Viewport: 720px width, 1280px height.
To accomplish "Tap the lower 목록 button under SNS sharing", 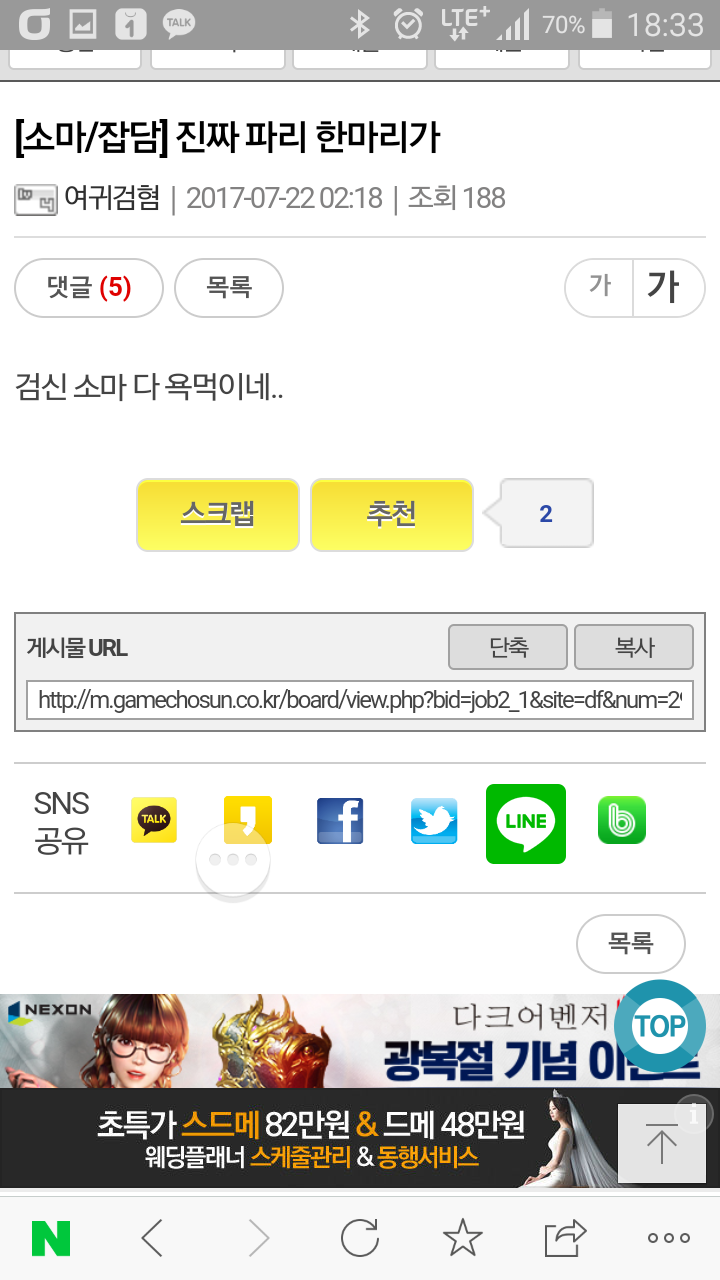I will (x=631, y=943).
